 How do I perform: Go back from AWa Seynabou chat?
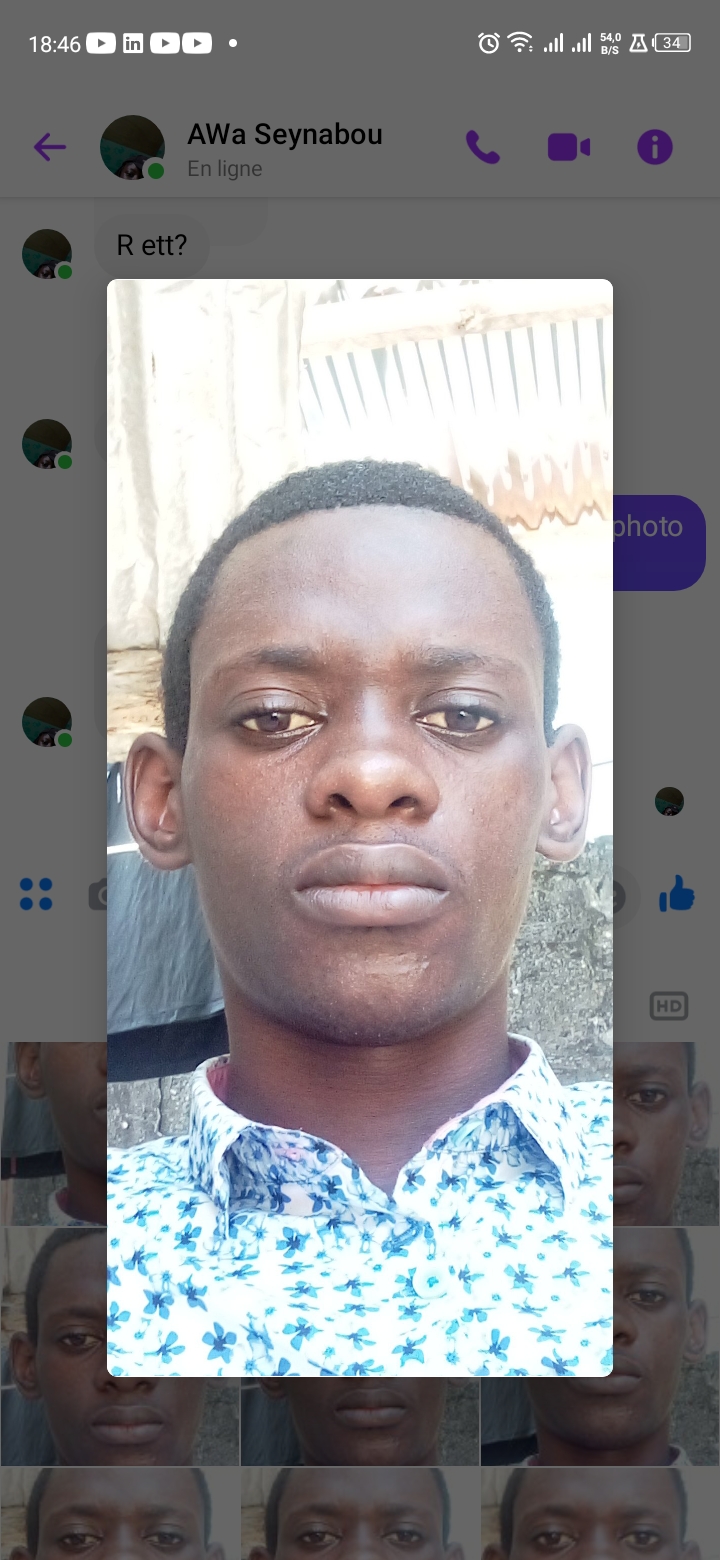coord(49,148)
